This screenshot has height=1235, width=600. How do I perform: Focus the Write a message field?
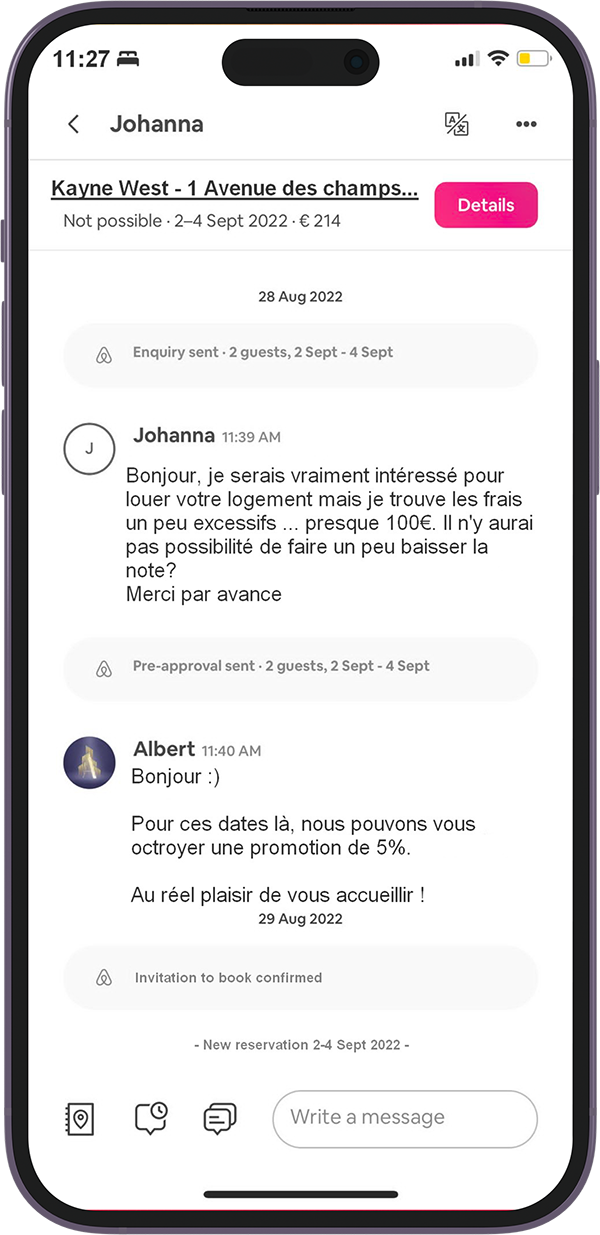[x=404, y=1118]
